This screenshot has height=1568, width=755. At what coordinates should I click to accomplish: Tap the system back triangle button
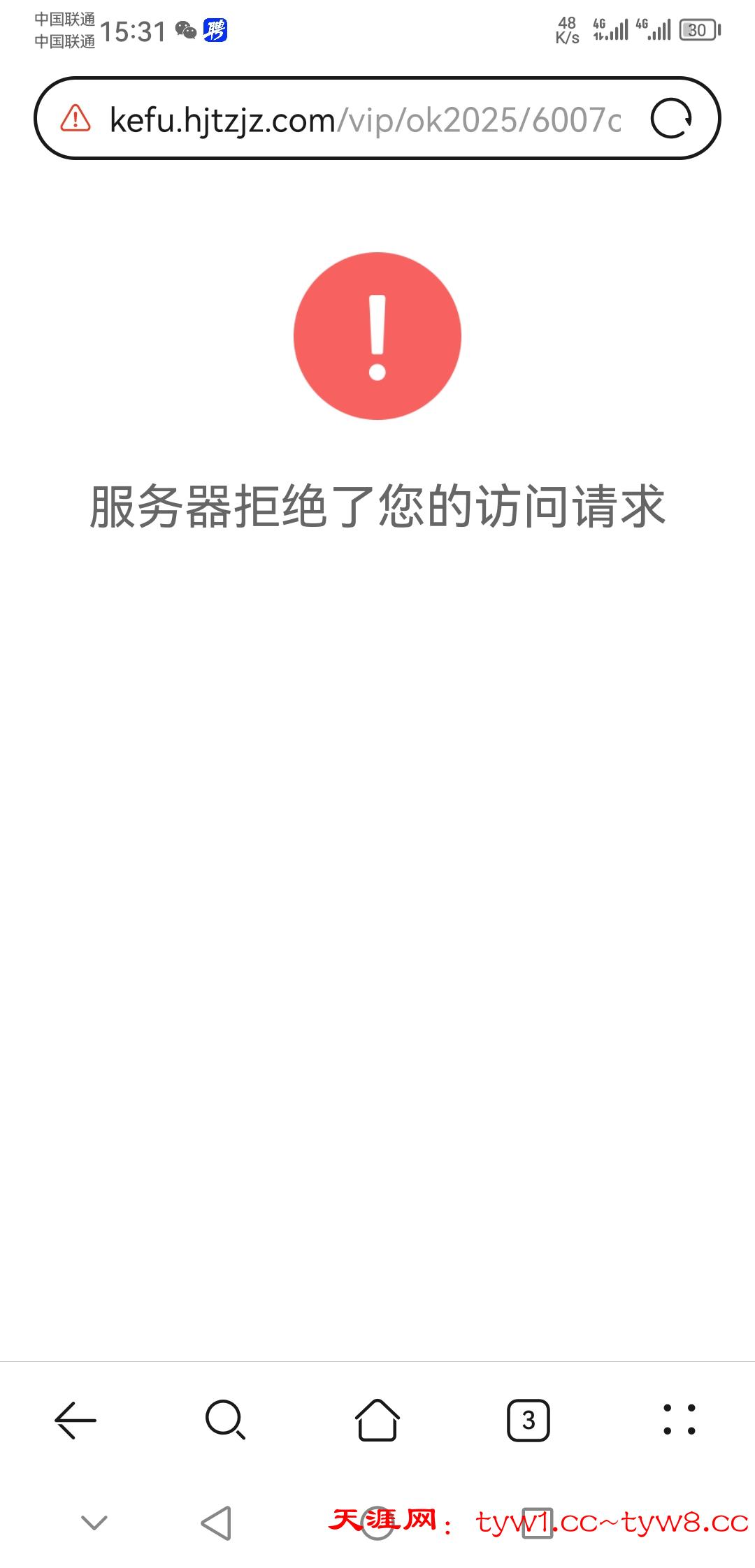point(217,1523)
